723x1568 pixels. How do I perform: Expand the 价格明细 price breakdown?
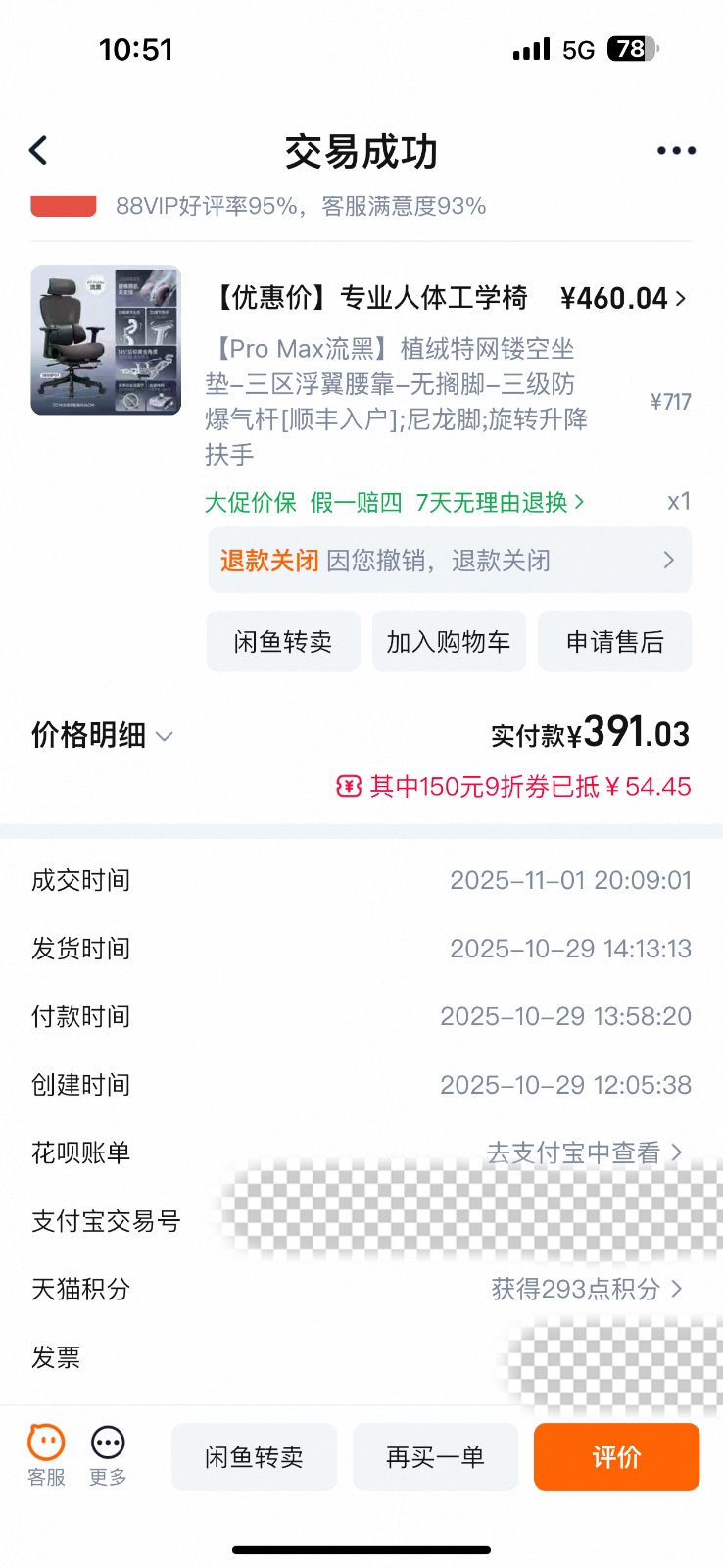point(102,735)
